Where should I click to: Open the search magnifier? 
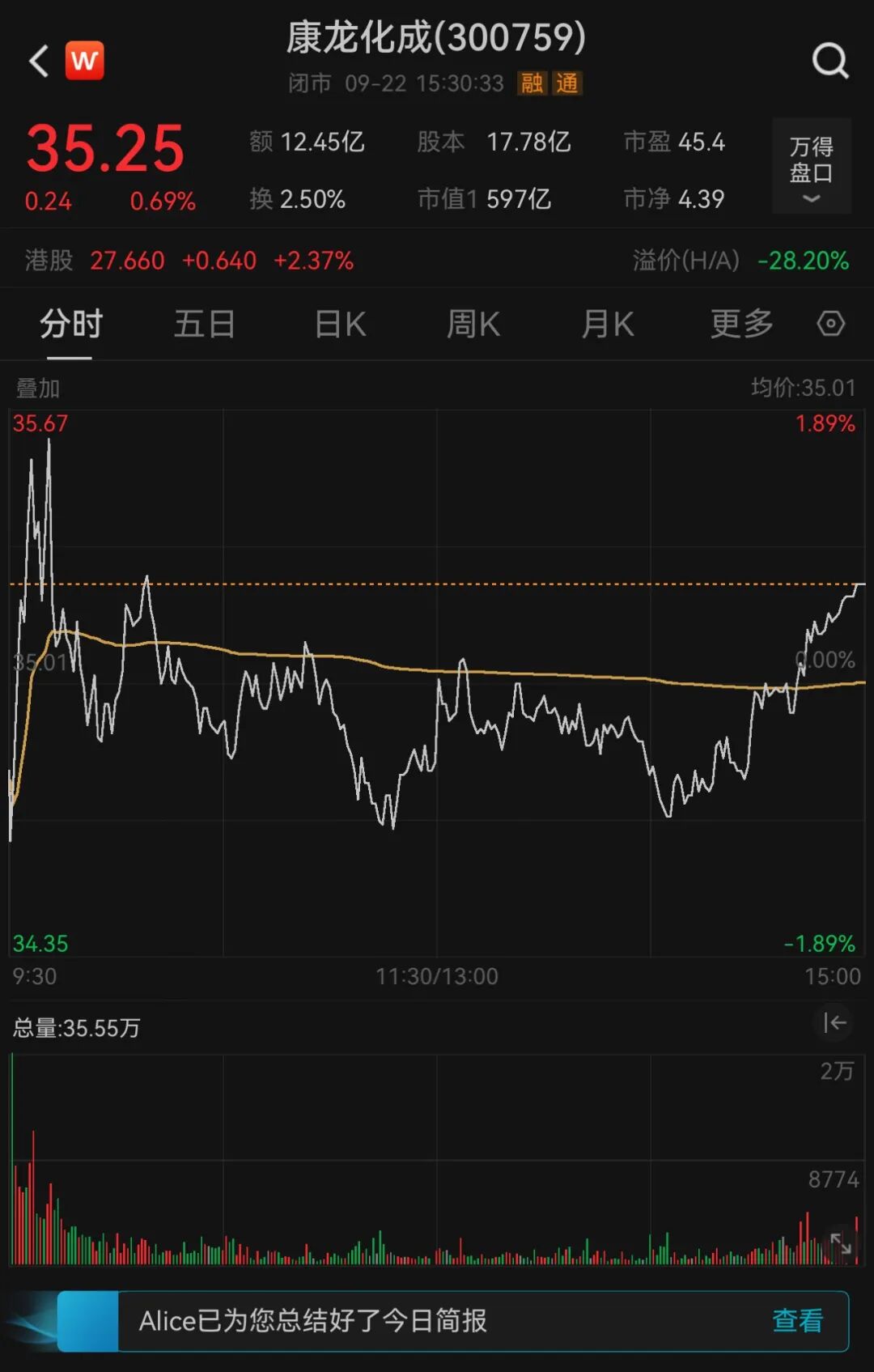click(x=830, y=61)
